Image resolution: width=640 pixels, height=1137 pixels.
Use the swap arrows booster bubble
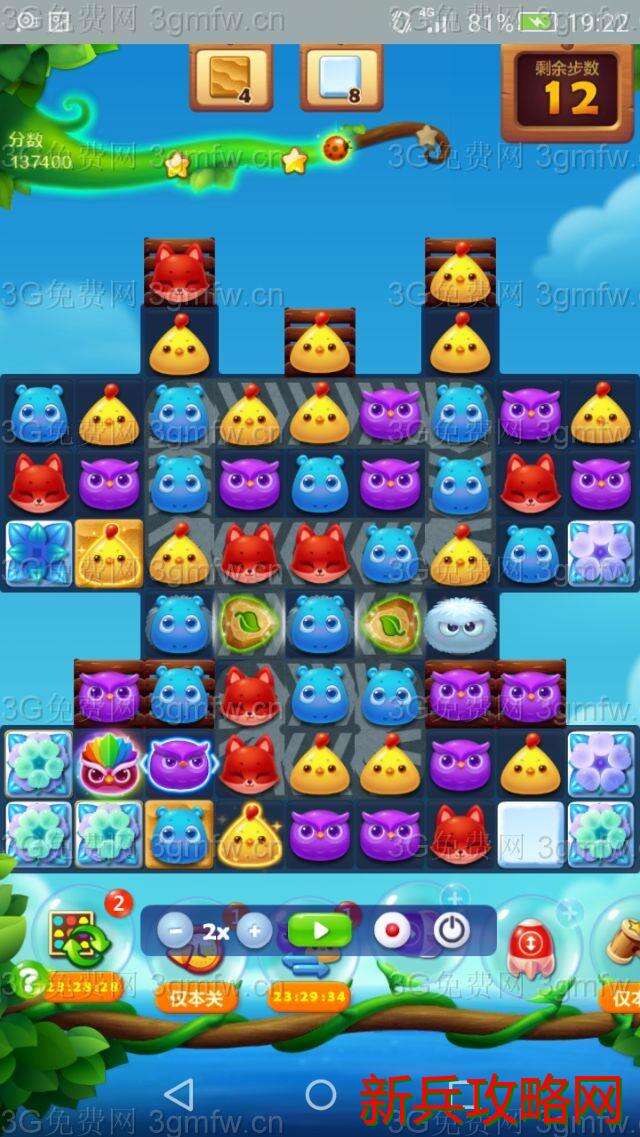[305, 964]
